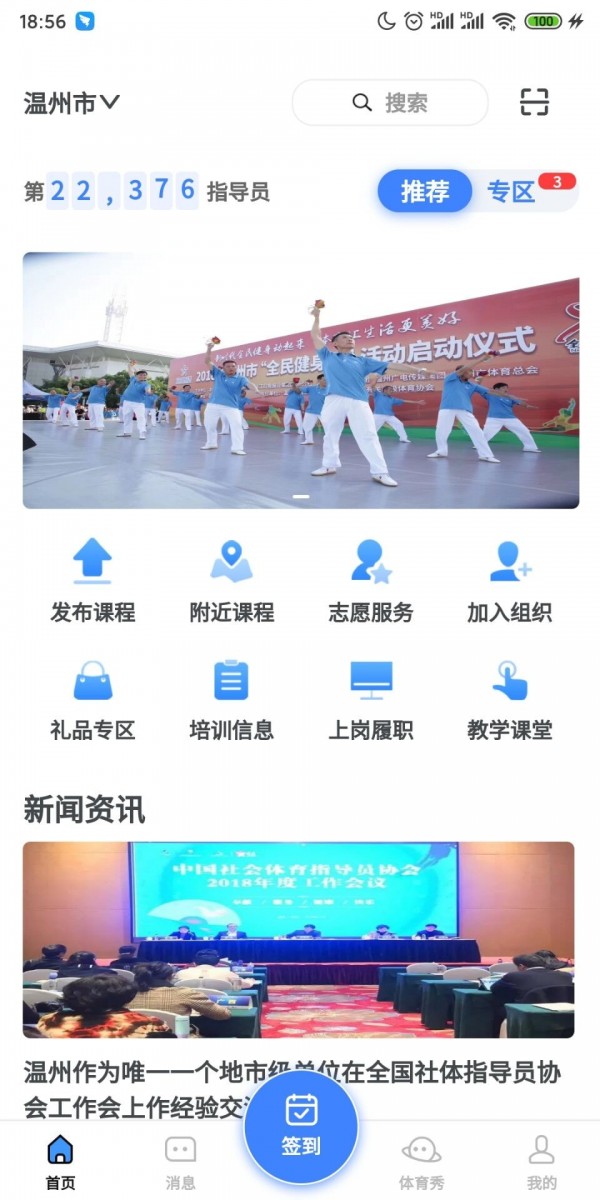Open 加入组织
The width and height of the screenshot is (600, 1200).
(x=510, y=582)
